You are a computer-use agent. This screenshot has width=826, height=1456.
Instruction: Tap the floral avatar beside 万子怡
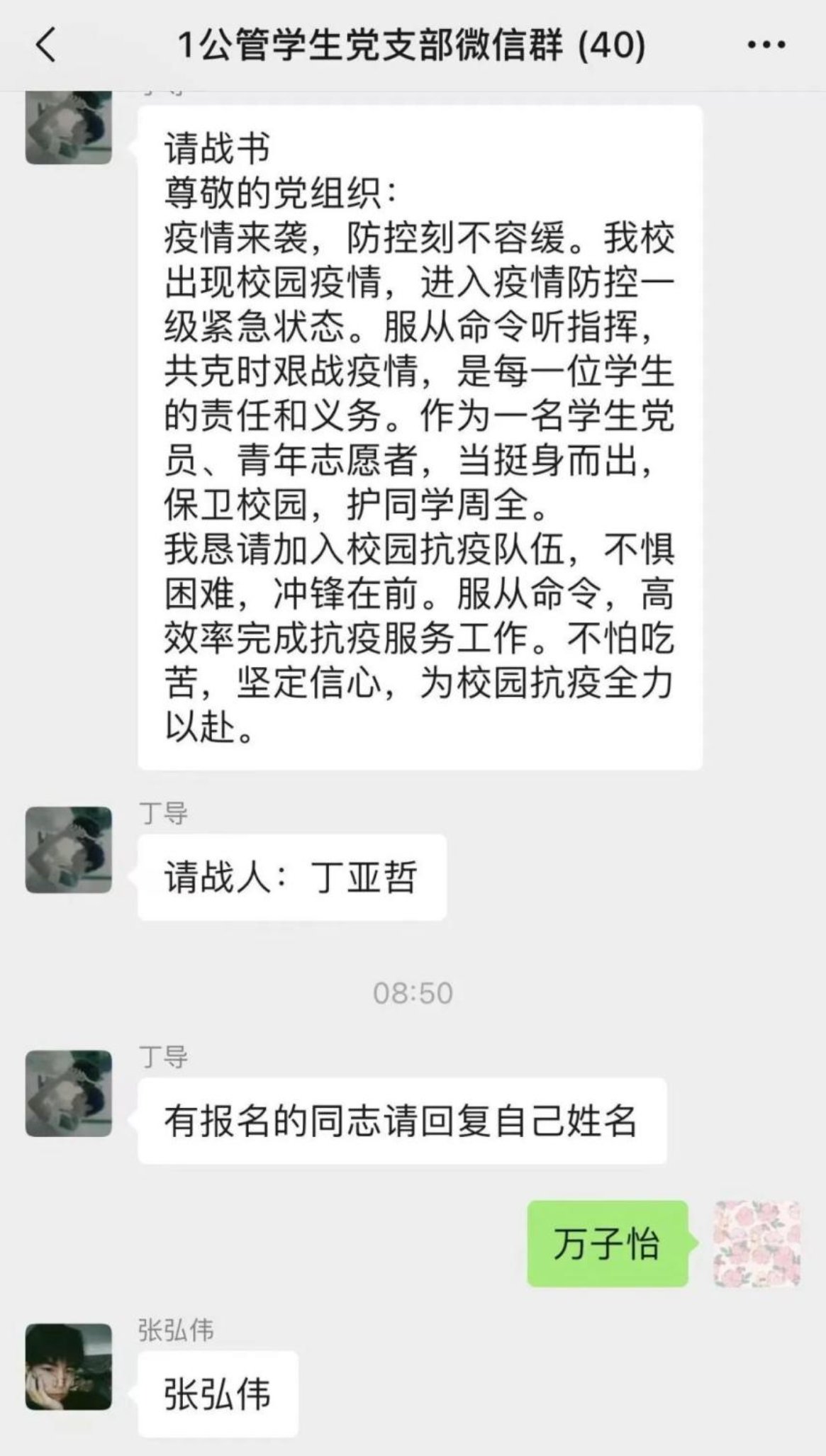(757, 1243)
